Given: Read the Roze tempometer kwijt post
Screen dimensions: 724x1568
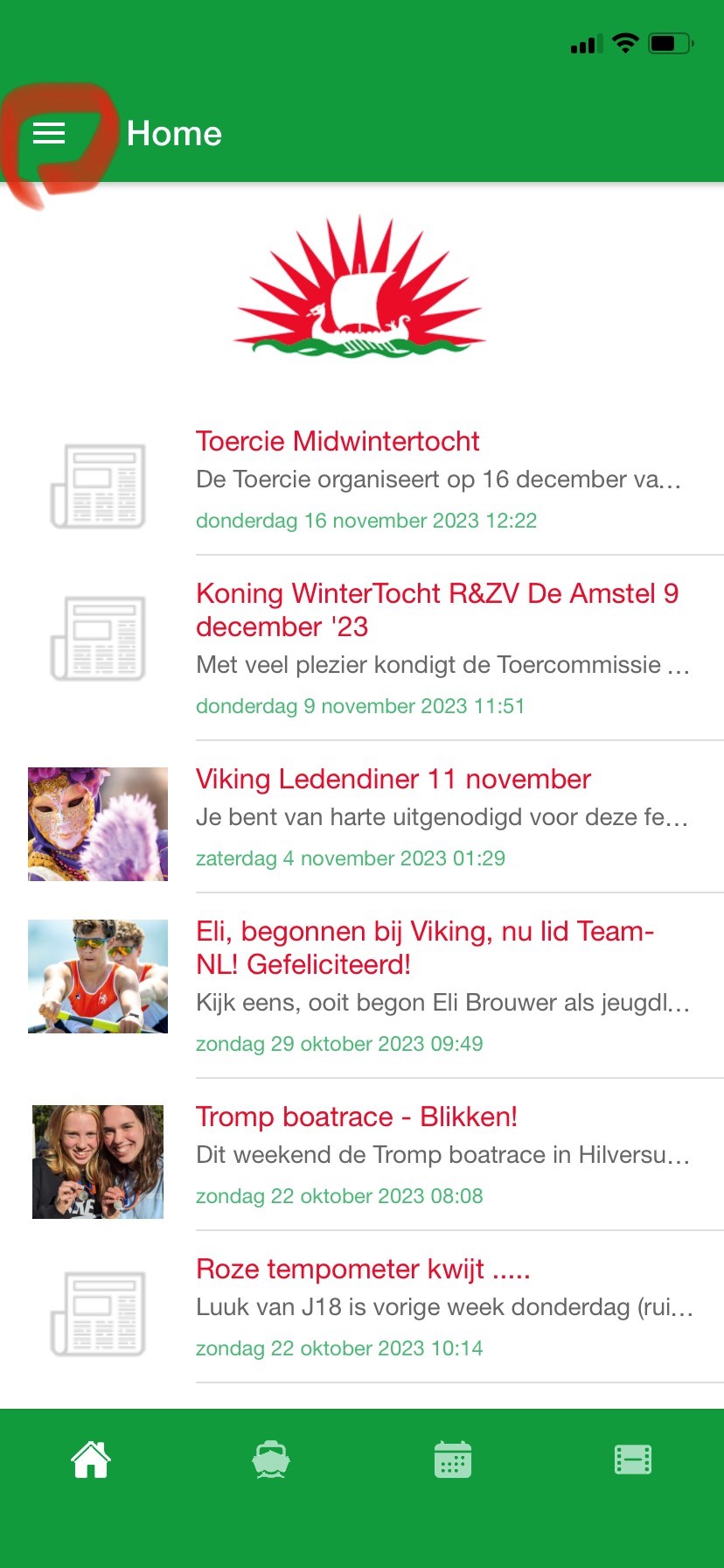Looking at the screenshot, I should 363,1270.
